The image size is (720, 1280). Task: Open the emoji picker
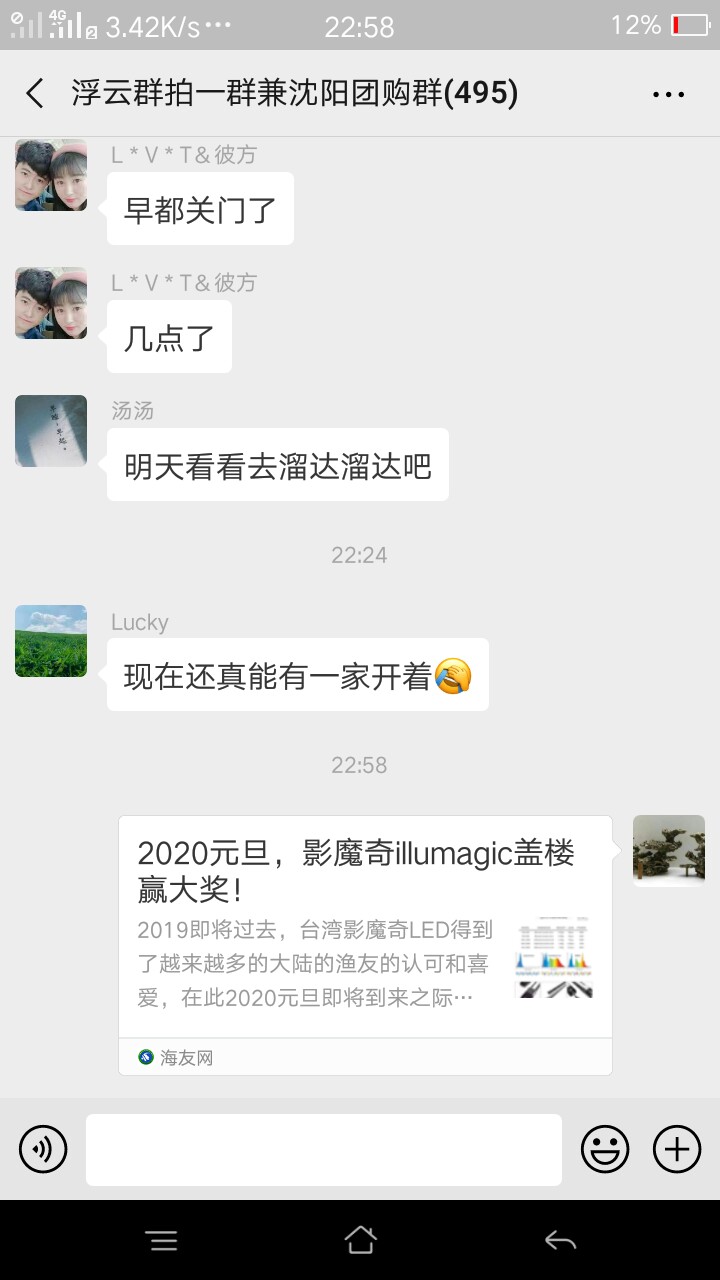[x=605, y=1149]
